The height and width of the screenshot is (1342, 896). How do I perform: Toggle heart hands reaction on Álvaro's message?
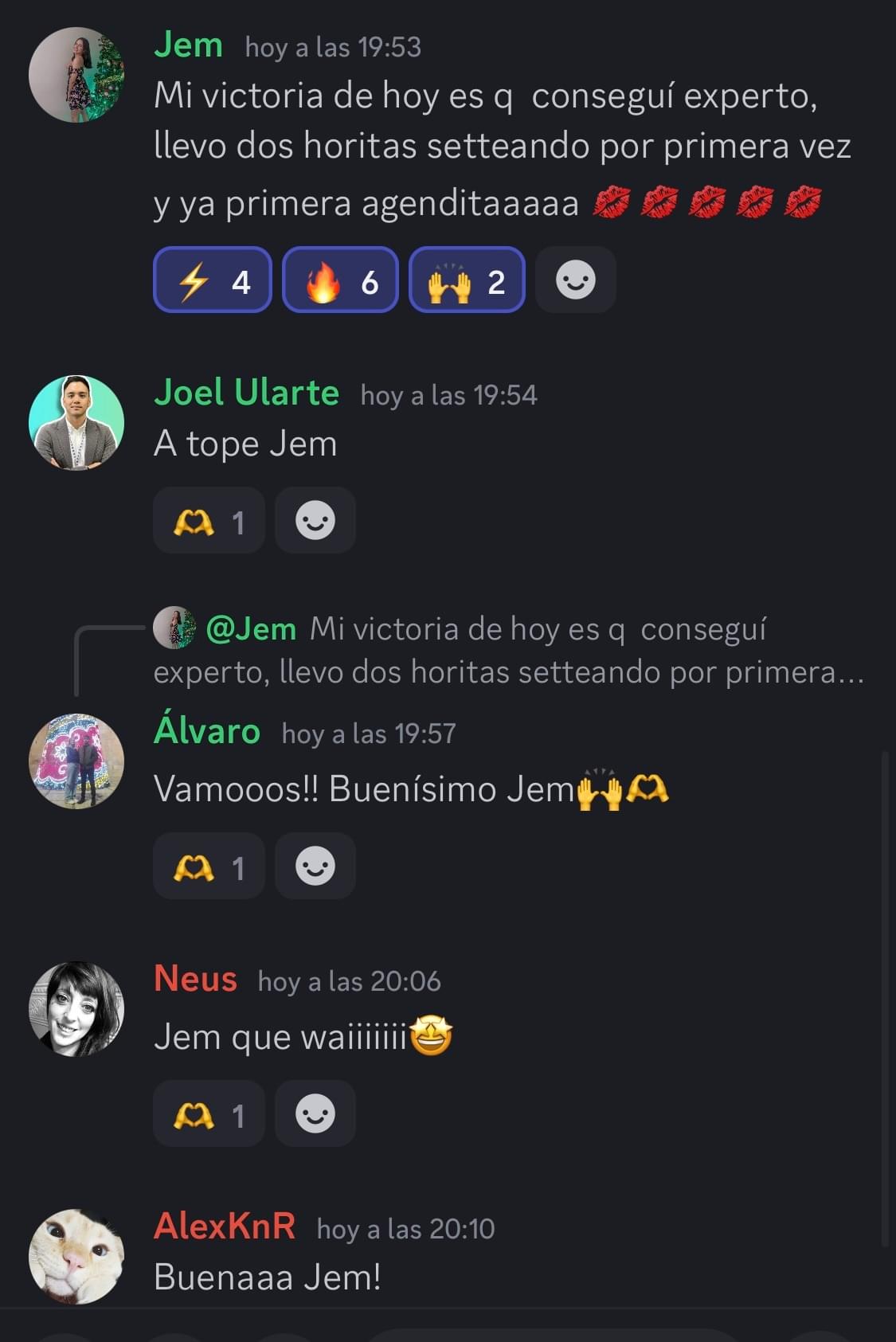pos(209,867)
